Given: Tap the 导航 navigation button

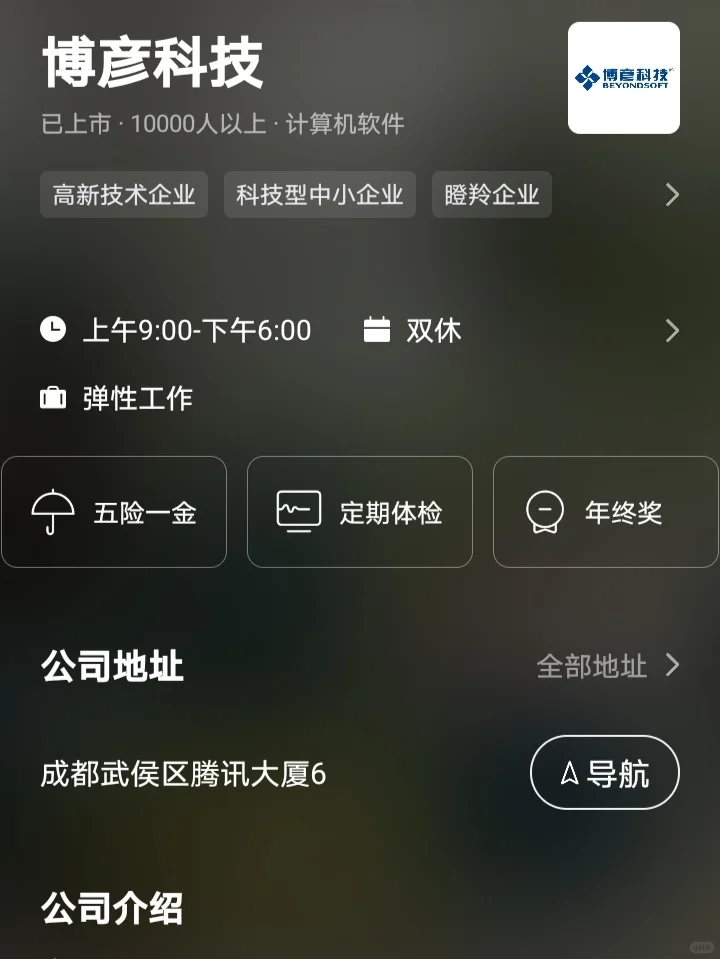Looking at the screenshot, I should [x=604, y=772].
